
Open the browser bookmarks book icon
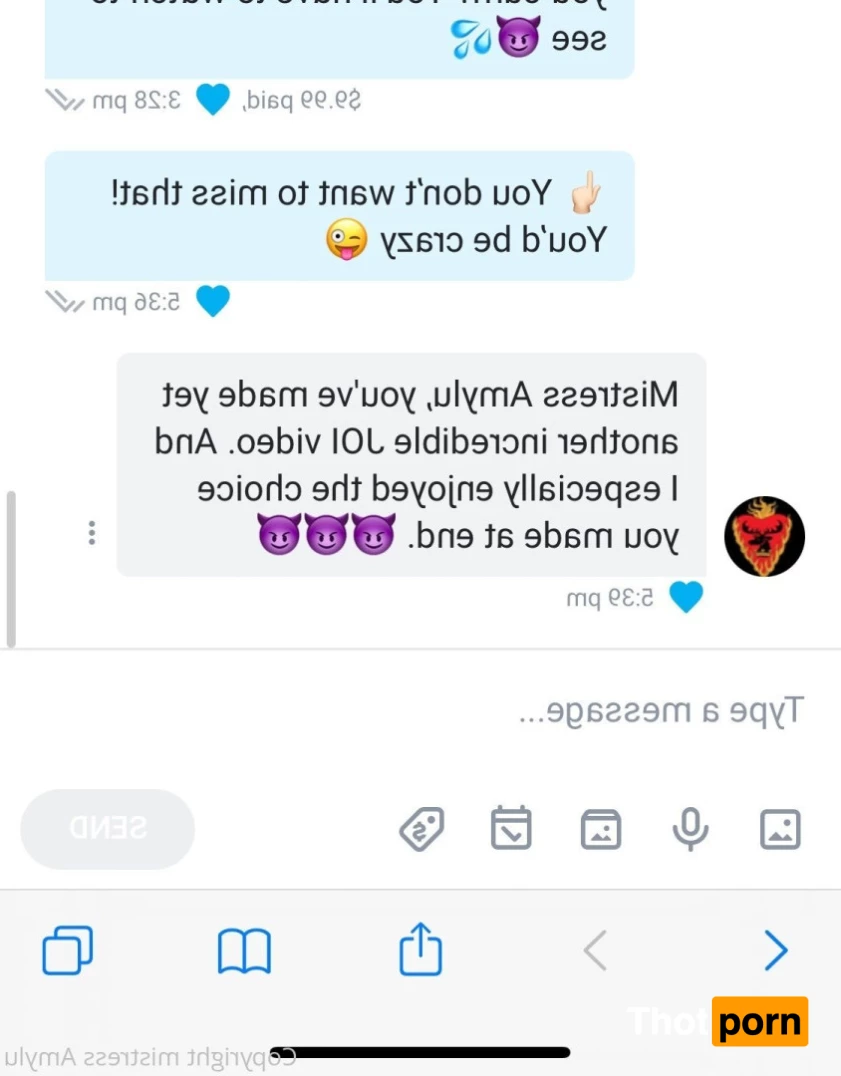click(x=244, y=950)
